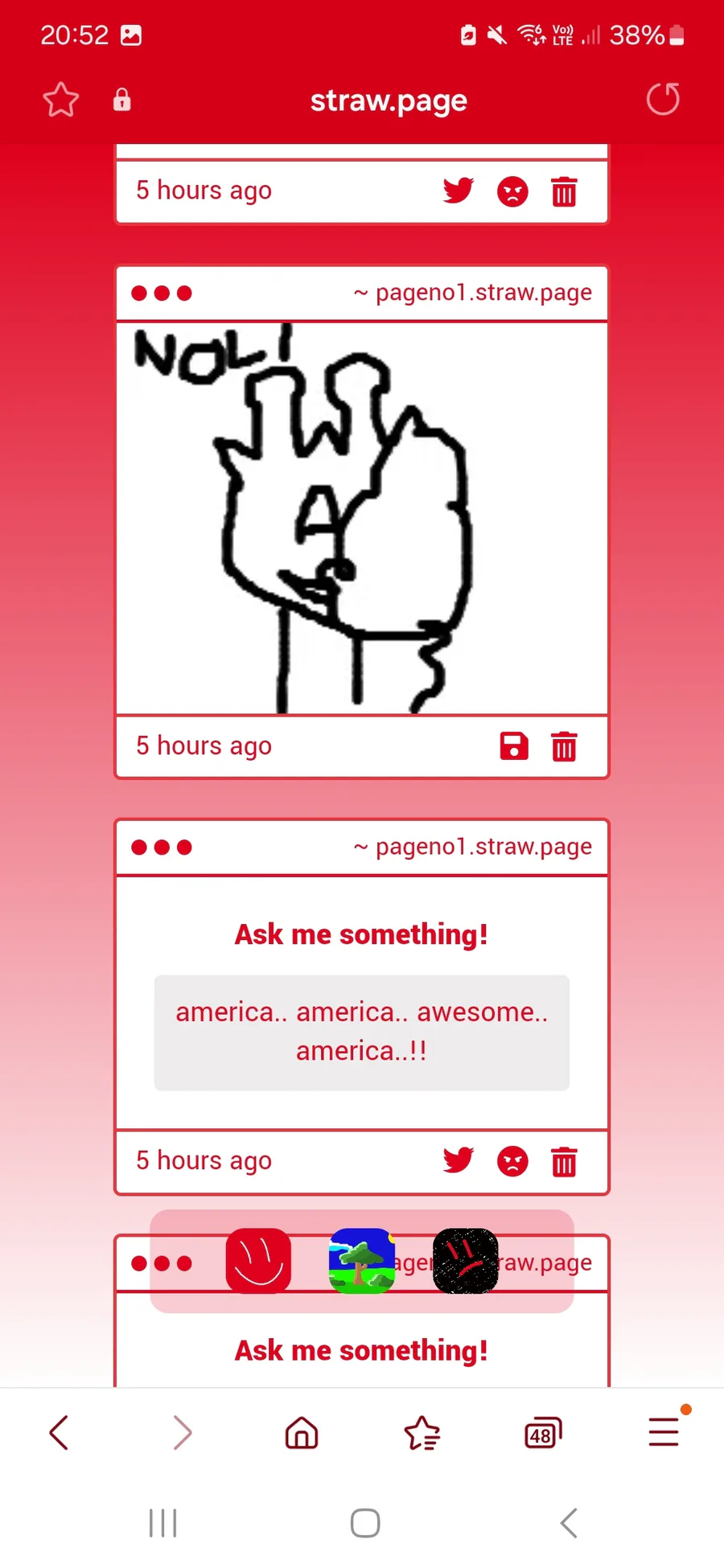Reload the straw.page site
This screenshot has width=724, height=1568.
click(x=663, y=100)
